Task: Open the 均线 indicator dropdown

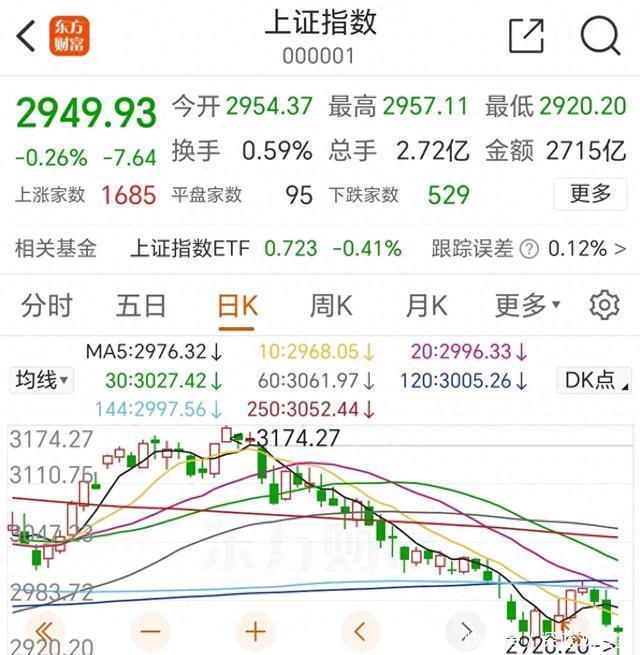Action: [42, 380]
